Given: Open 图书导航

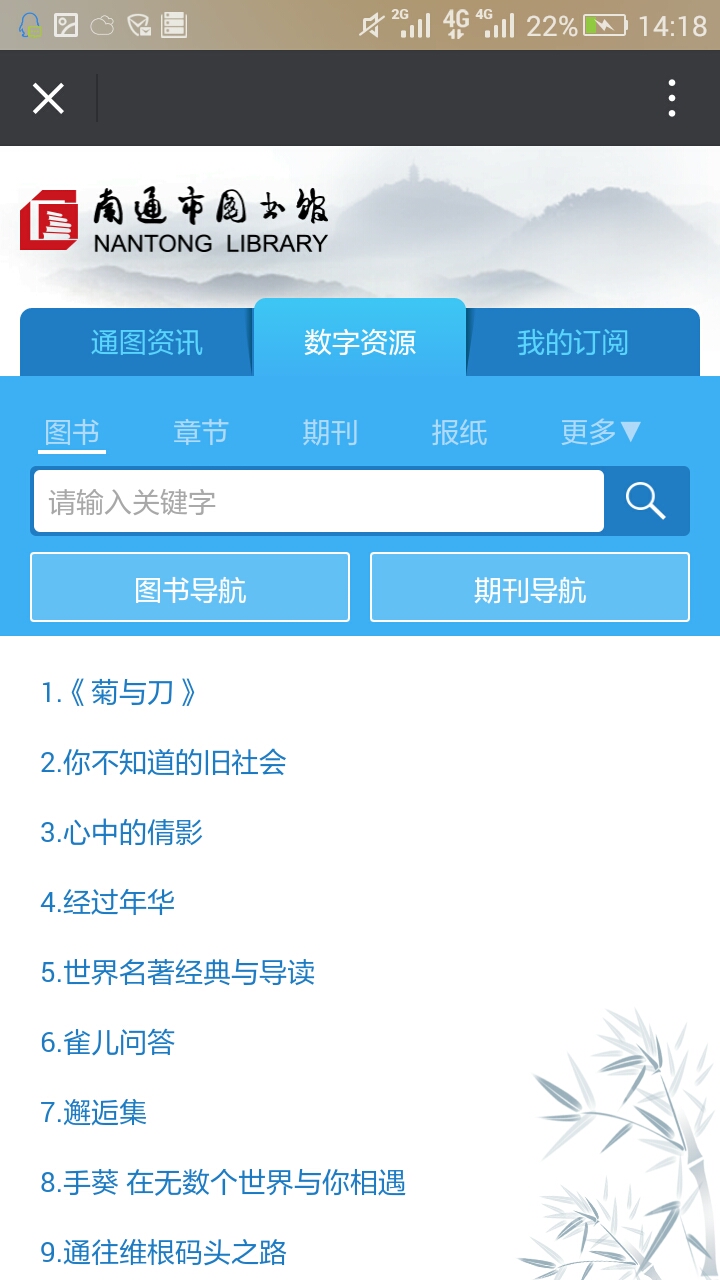Looking at the screenshot, I should 190,587.
